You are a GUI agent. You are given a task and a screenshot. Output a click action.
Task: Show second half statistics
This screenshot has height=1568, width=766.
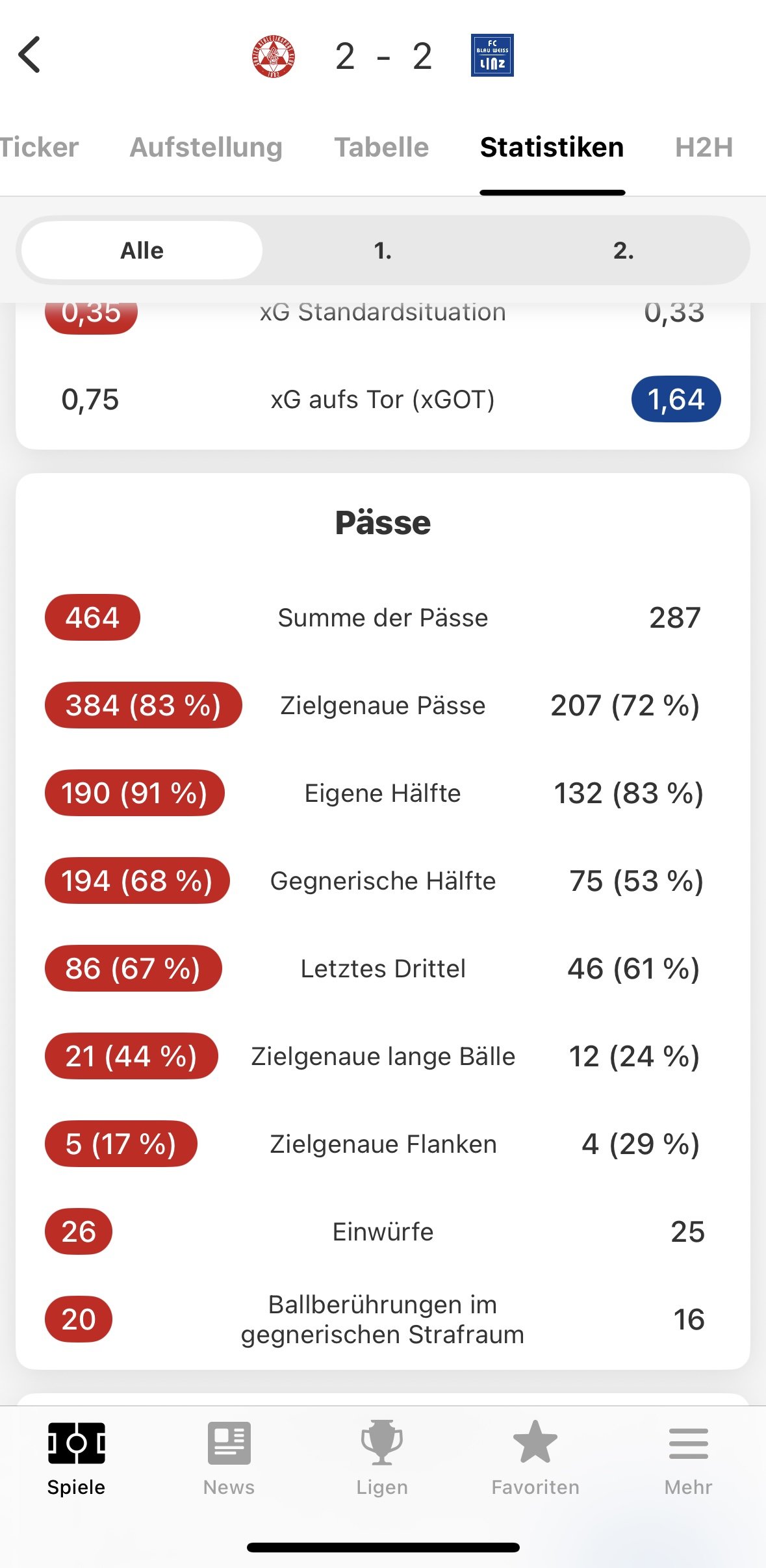[x=623, y=250]
